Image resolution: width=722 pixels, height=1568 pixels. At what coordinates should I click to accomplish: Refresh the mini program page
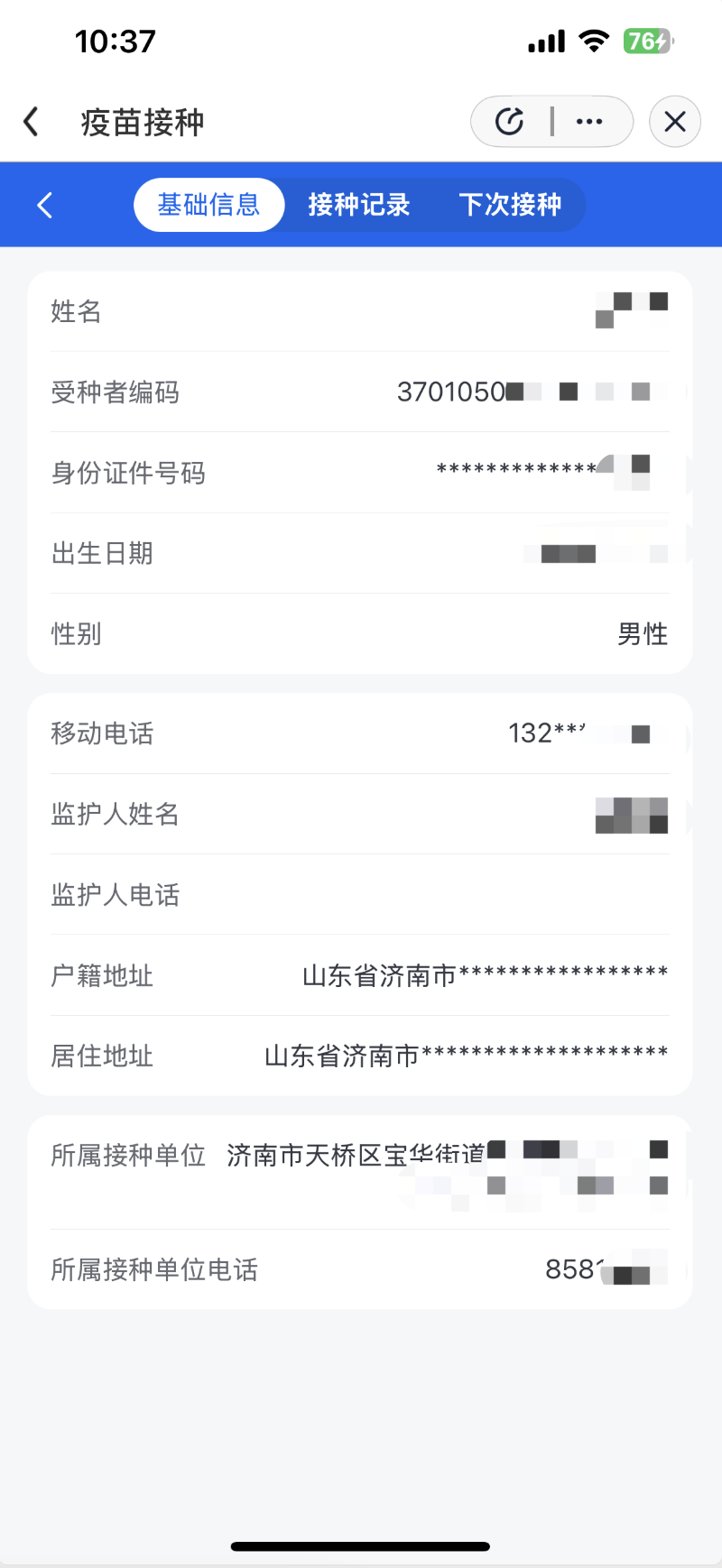click(x=510, y=121)
